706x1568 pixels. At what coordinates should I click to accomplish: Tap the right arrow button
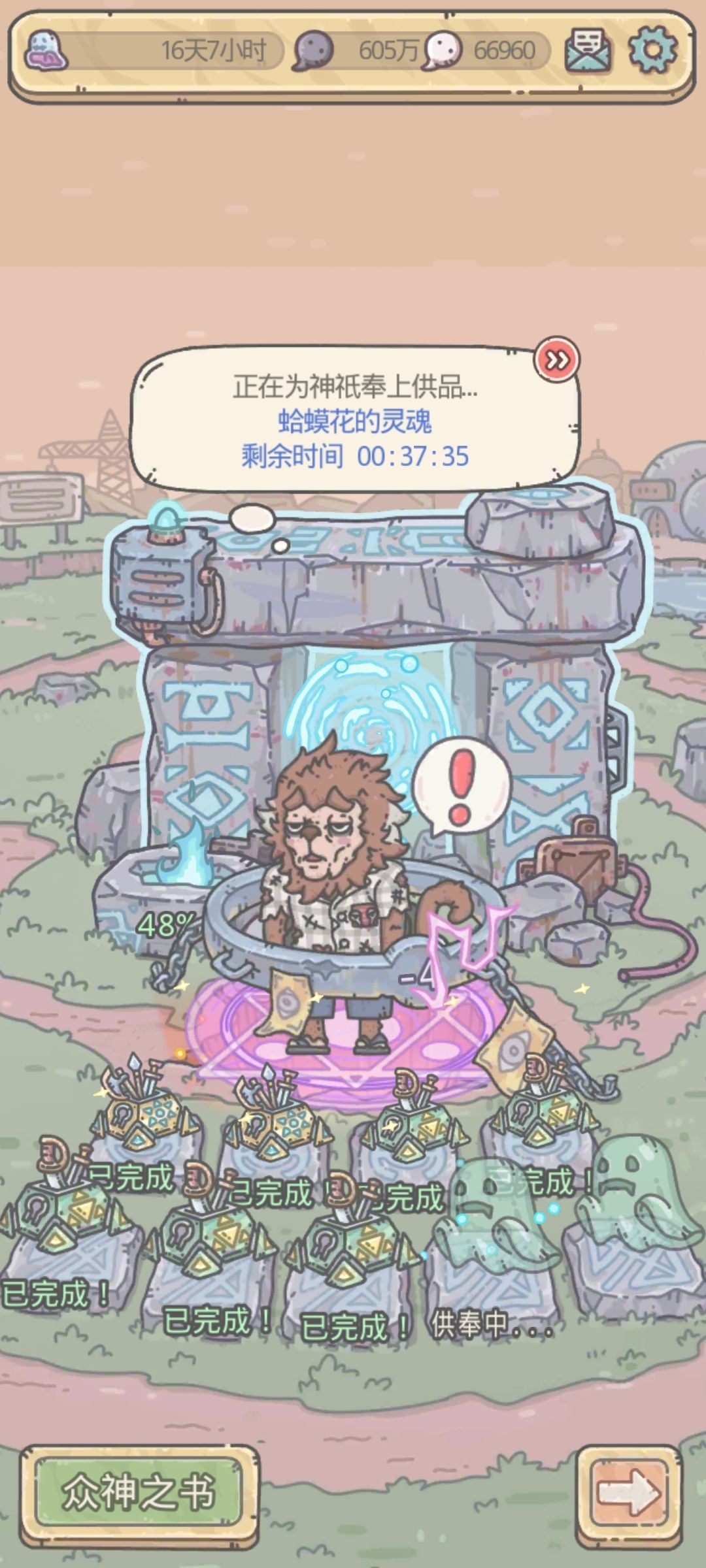coord(628,1492)
